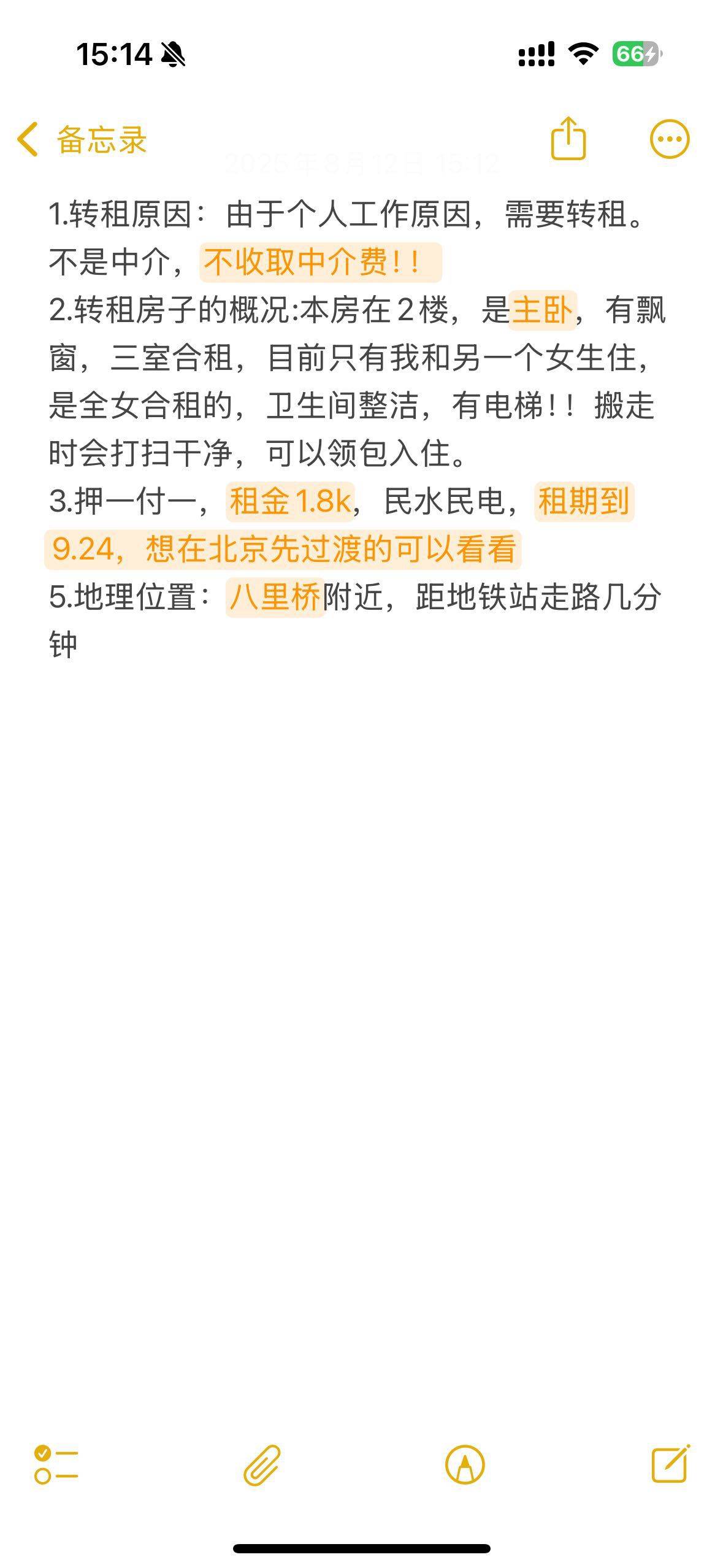Go back to the 备忘录 list
This screenshot has height=1568, width=723.
click(x=82, y=139)
